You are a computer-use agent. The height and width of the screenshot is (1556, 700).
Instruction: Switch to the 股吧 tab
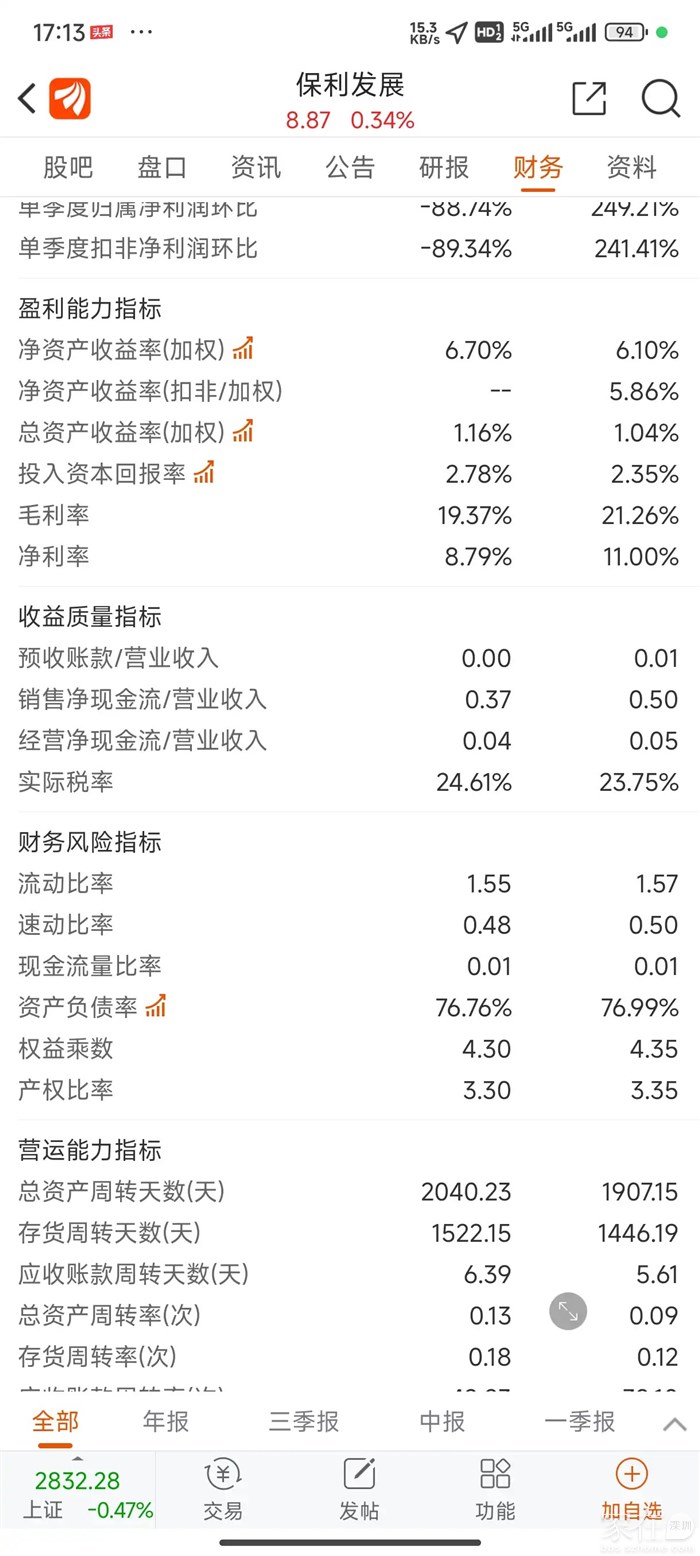68,167
